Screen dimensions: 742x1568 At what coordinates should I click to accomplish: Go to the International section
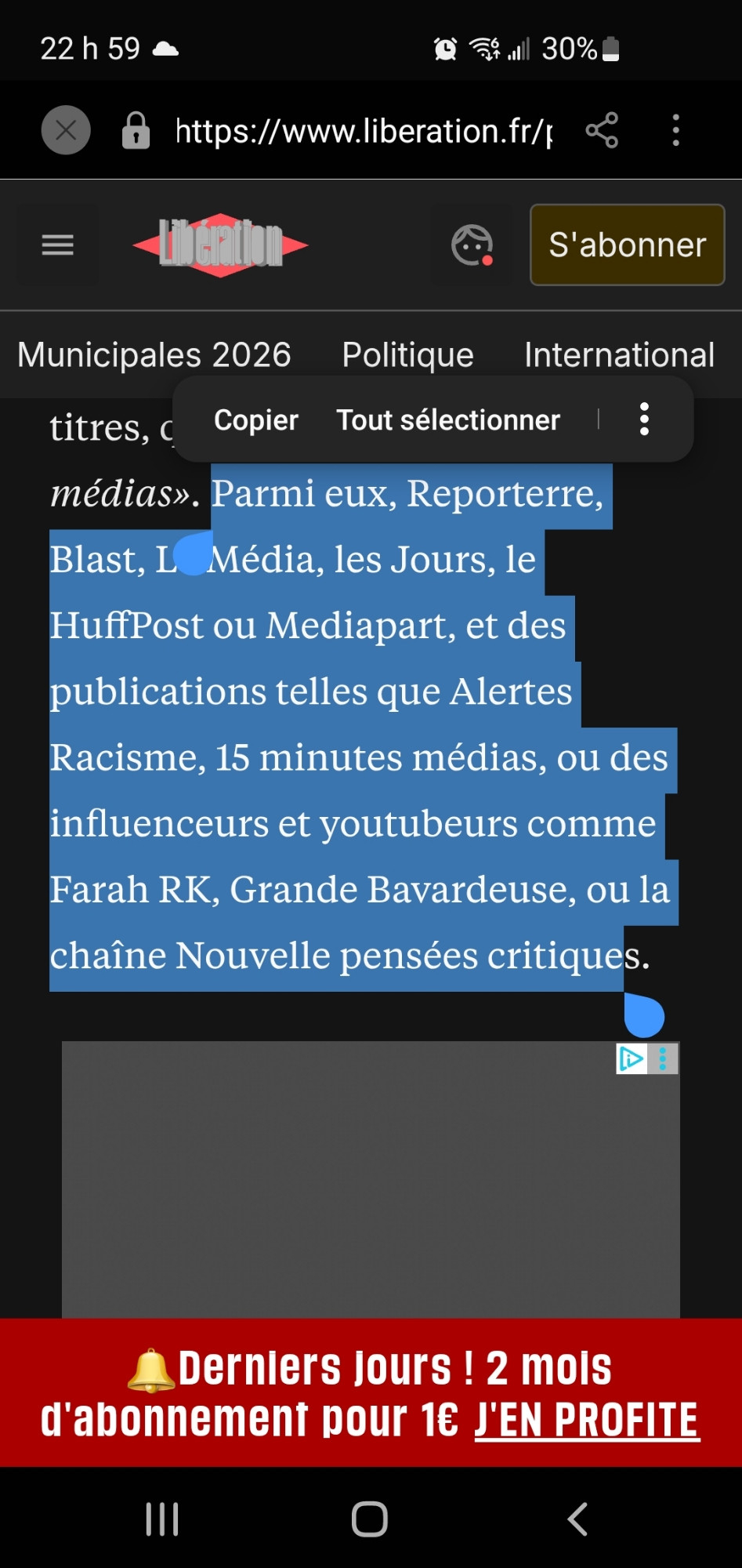(619, 355)
